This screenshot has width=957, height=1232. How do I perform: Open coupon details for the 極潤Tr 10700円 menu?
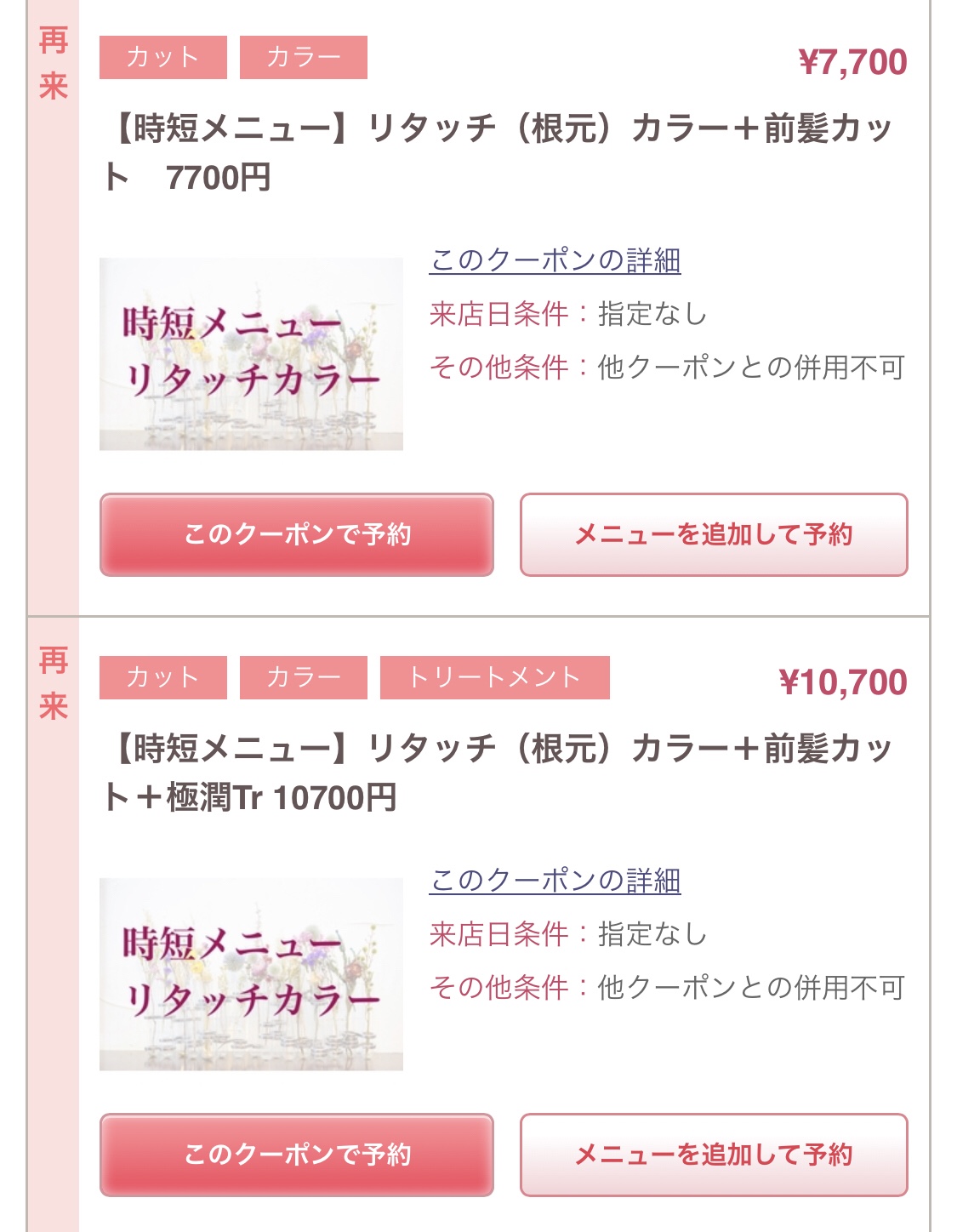click(x=555, y=881)
